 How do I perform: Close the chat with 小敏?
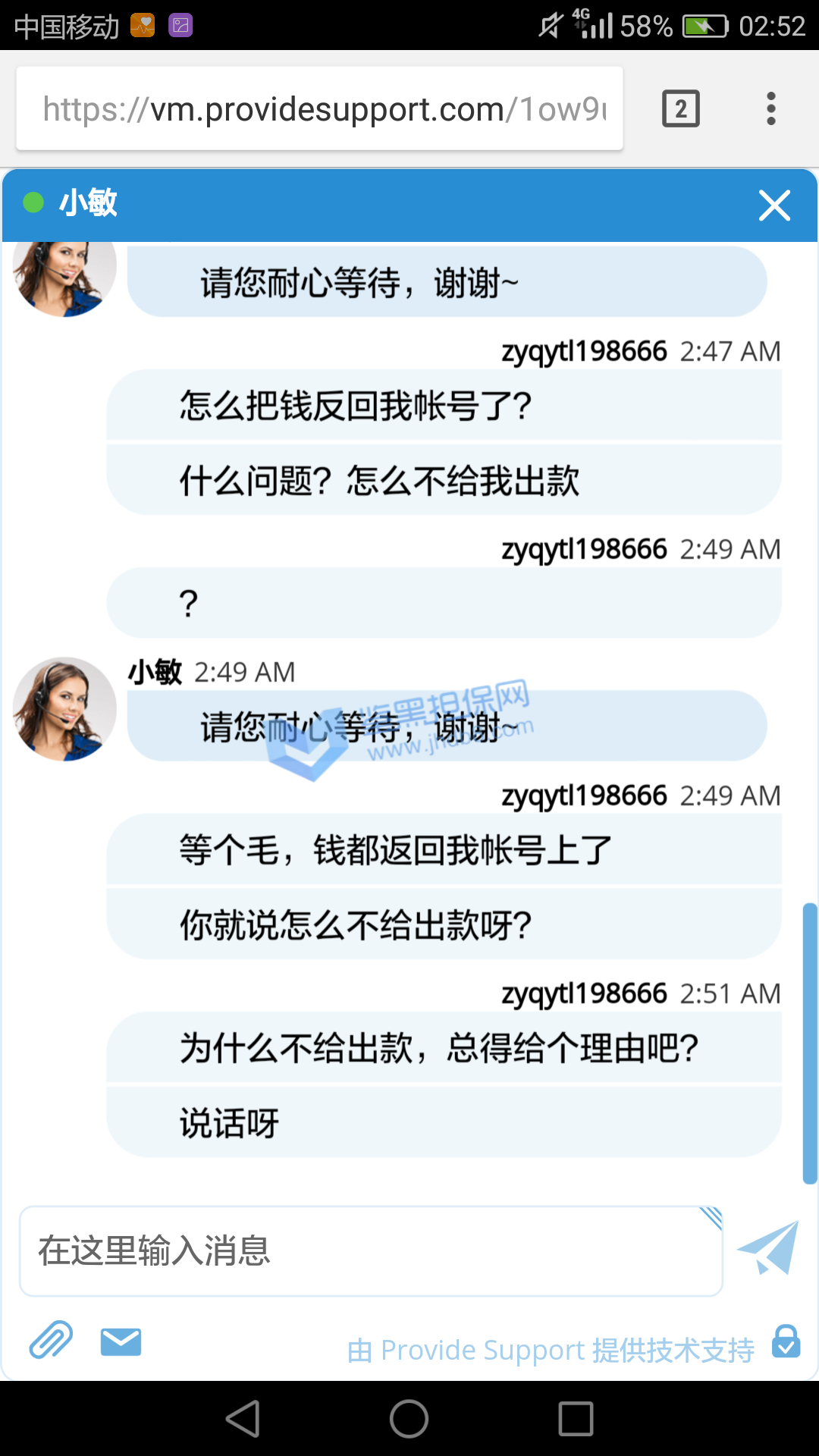tap(774, 206)
